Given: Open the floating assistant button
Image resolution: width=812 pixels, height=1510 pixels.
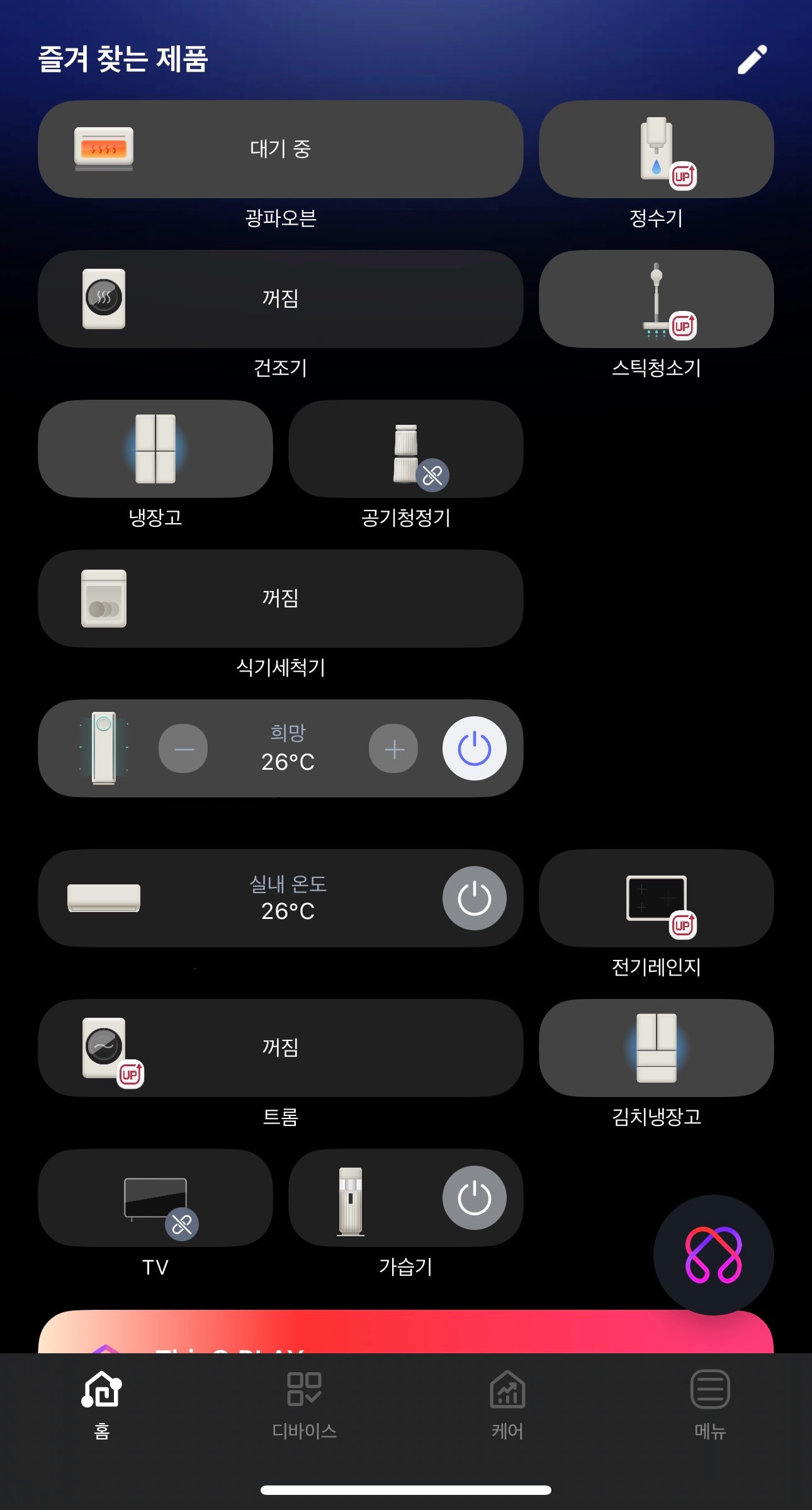Looking at the screenshot, I should pyautogui.click(x=713, y=1254).
